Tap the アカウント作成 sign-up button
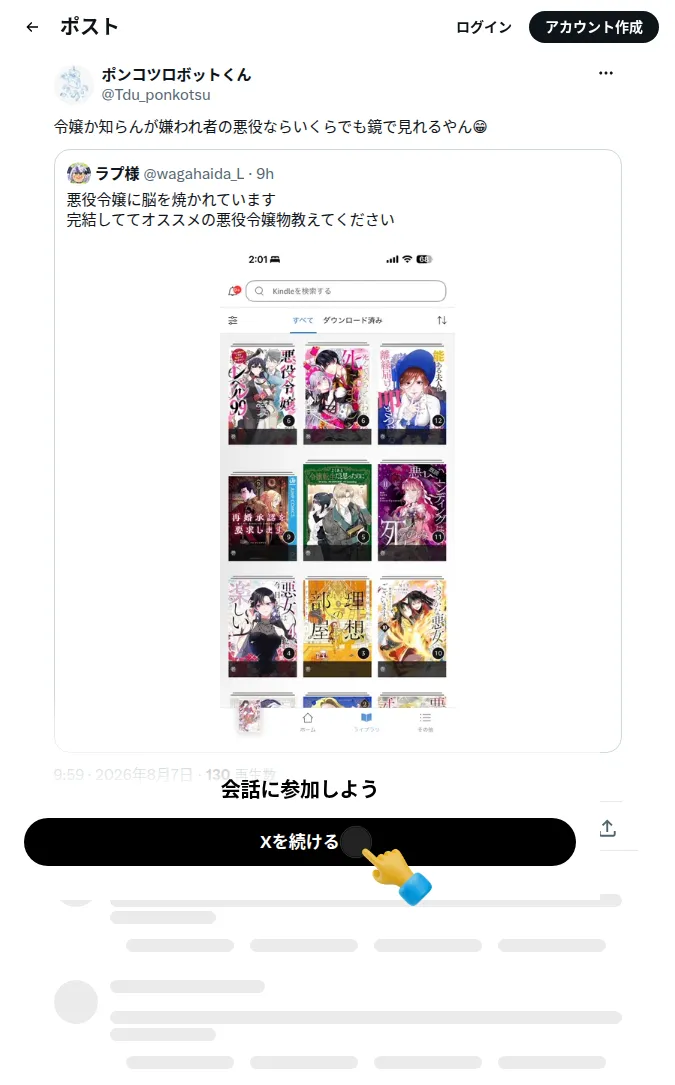Image resolution: width=675 pixels, height=1085 pixels. [593, 27]
